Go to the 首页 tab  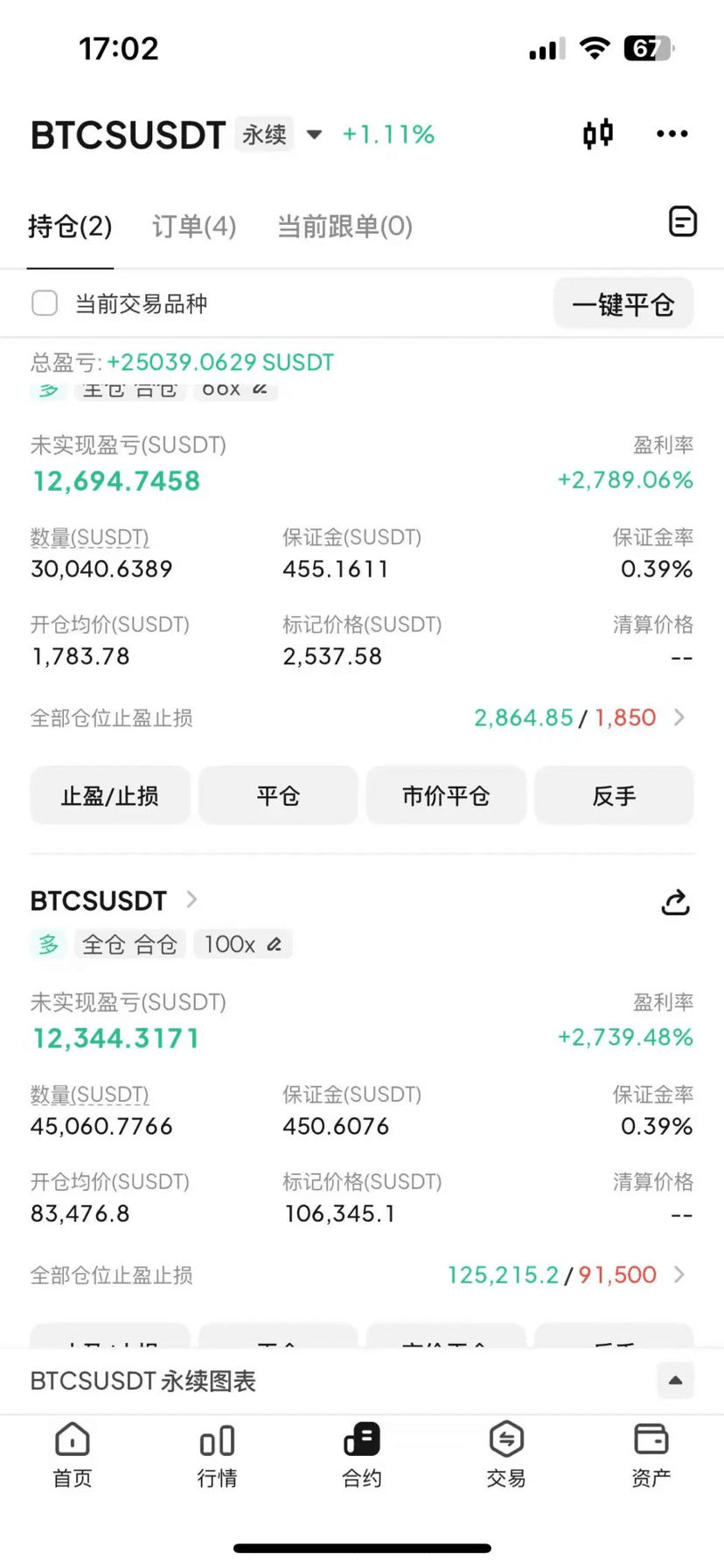click(x=73, y=1456)
